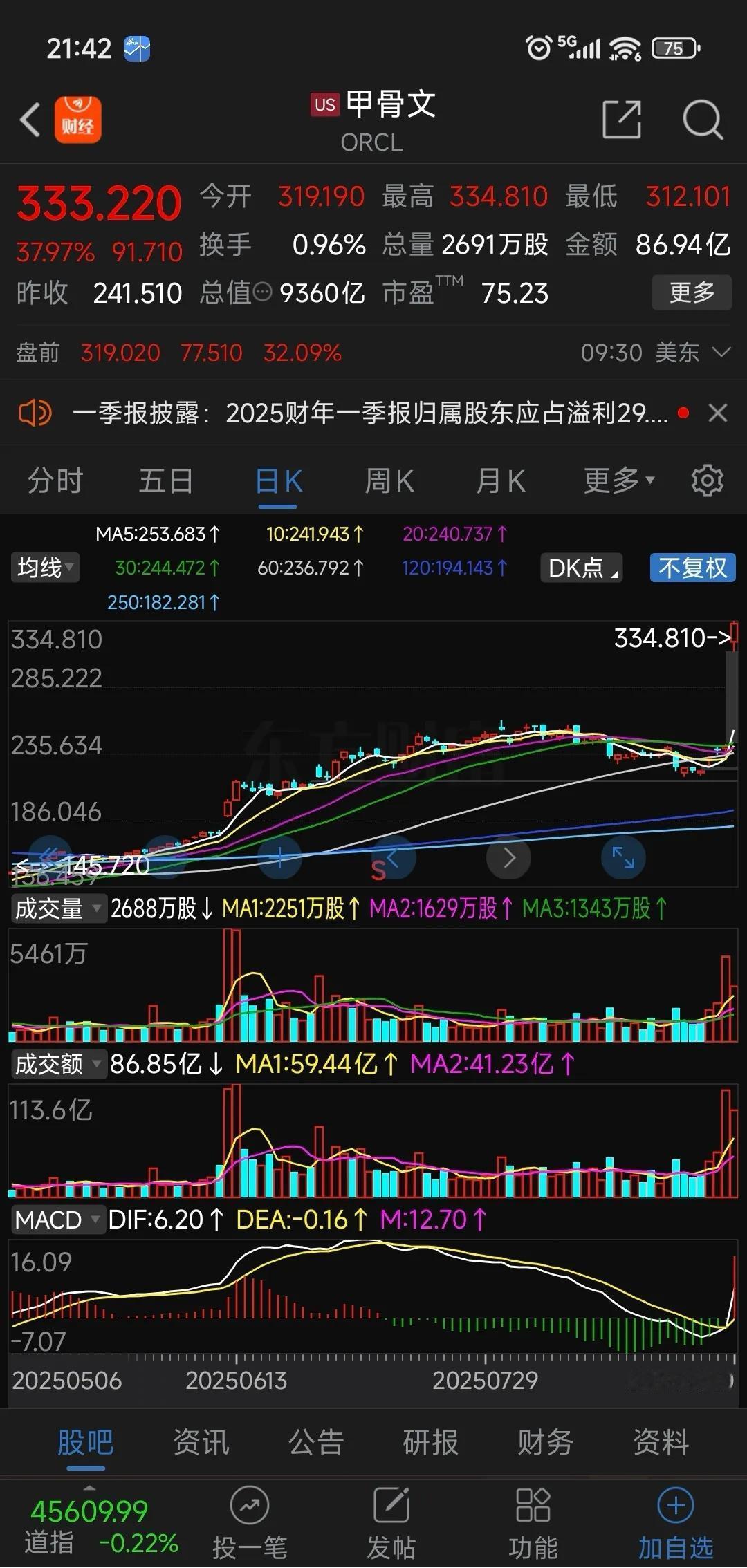Open the quarterly report news headline

coord(373,413)
